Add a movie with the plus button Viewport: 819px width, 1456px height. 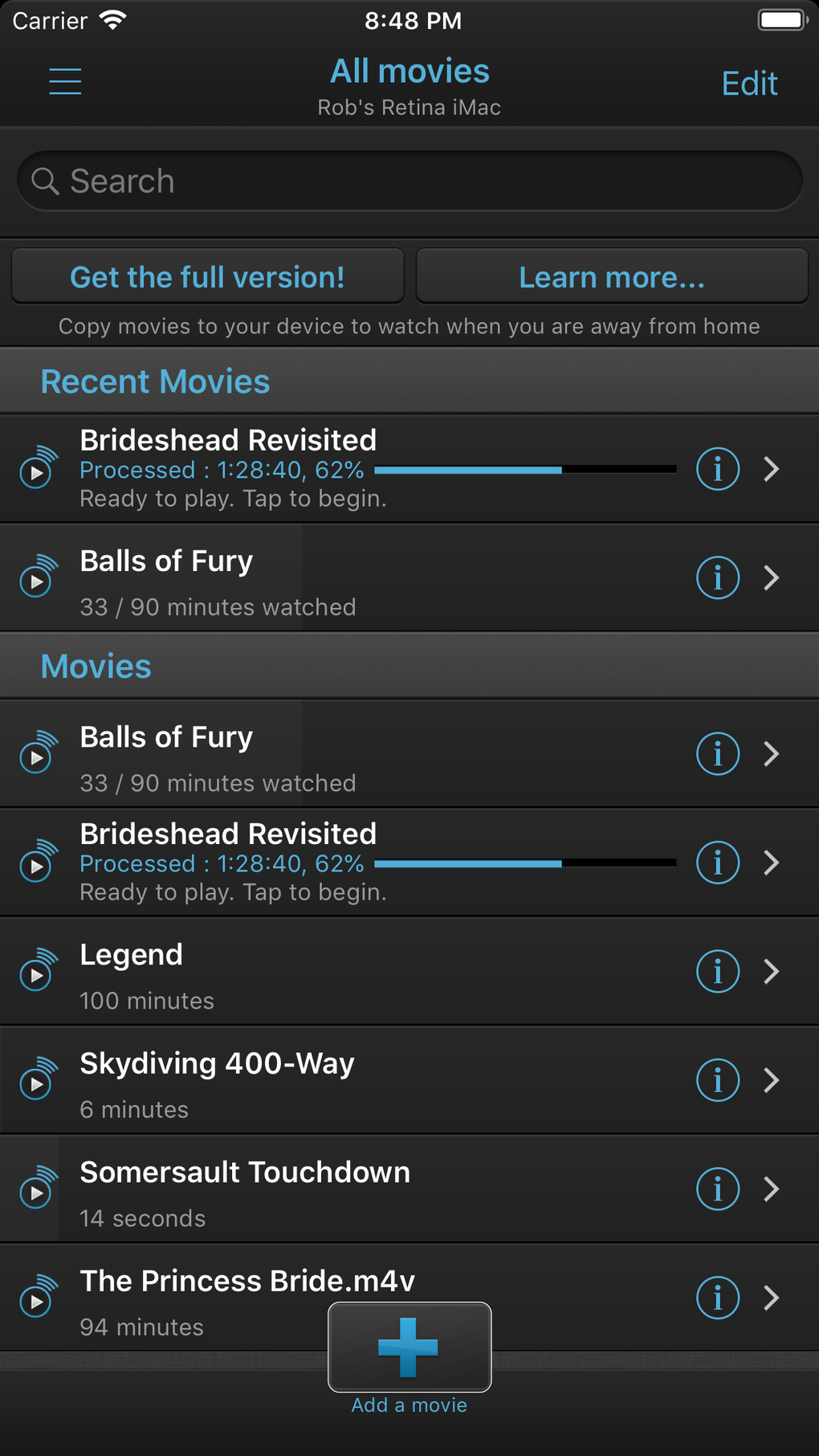pyautogui.click(x=409, y=1347)
